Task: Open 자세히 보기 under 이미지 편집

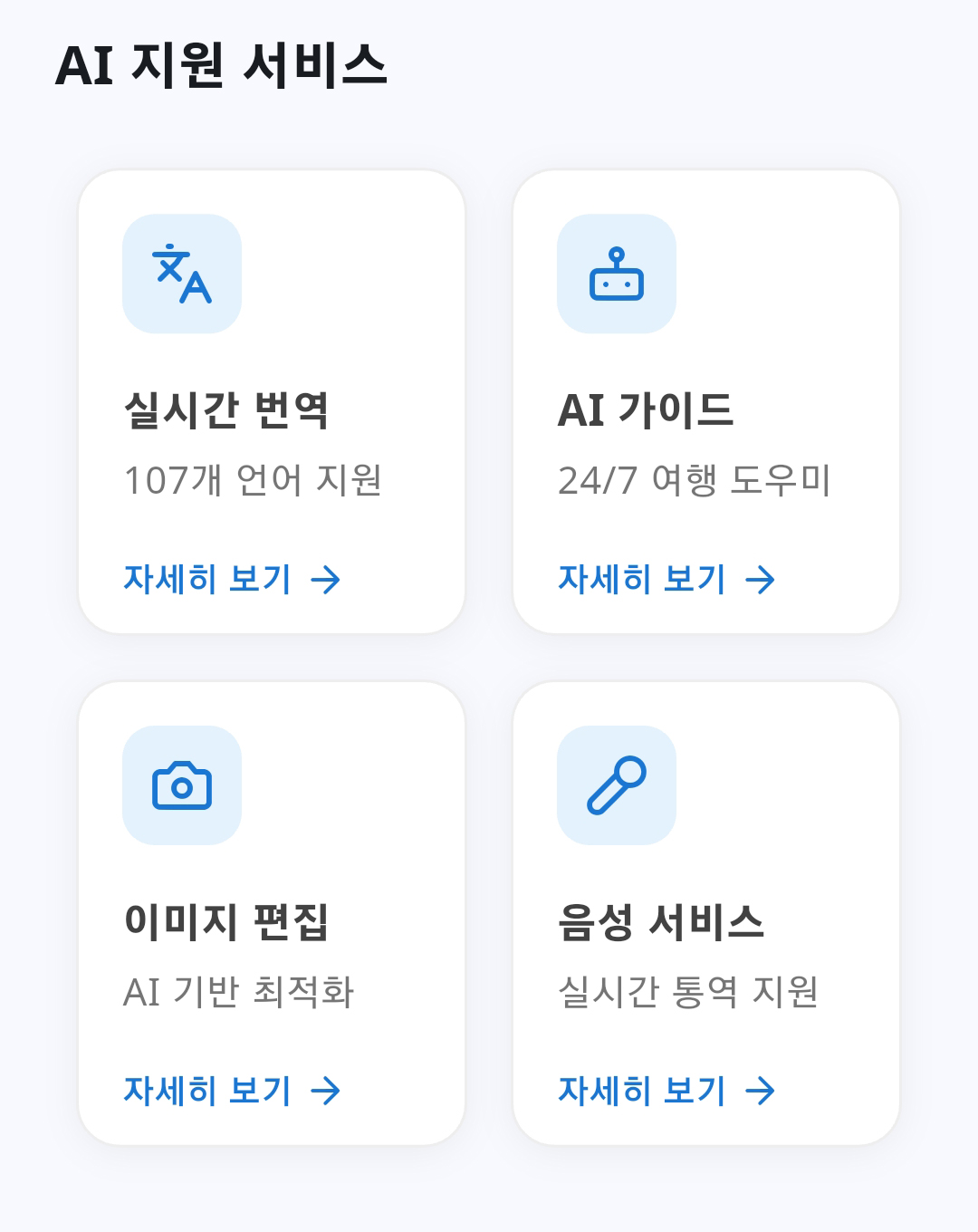Action: coord(232,1091)
